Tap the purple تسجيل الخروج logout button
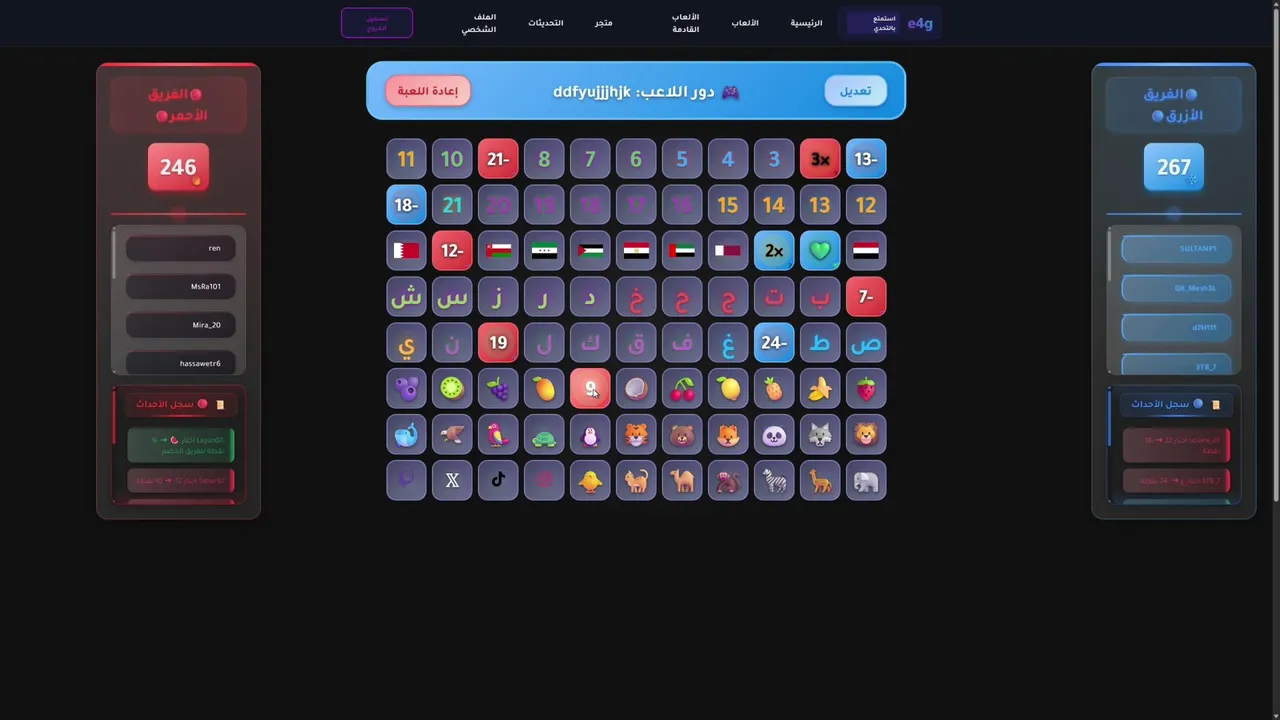This screenshot has height=720, width=1280. [x=377, y=23]
